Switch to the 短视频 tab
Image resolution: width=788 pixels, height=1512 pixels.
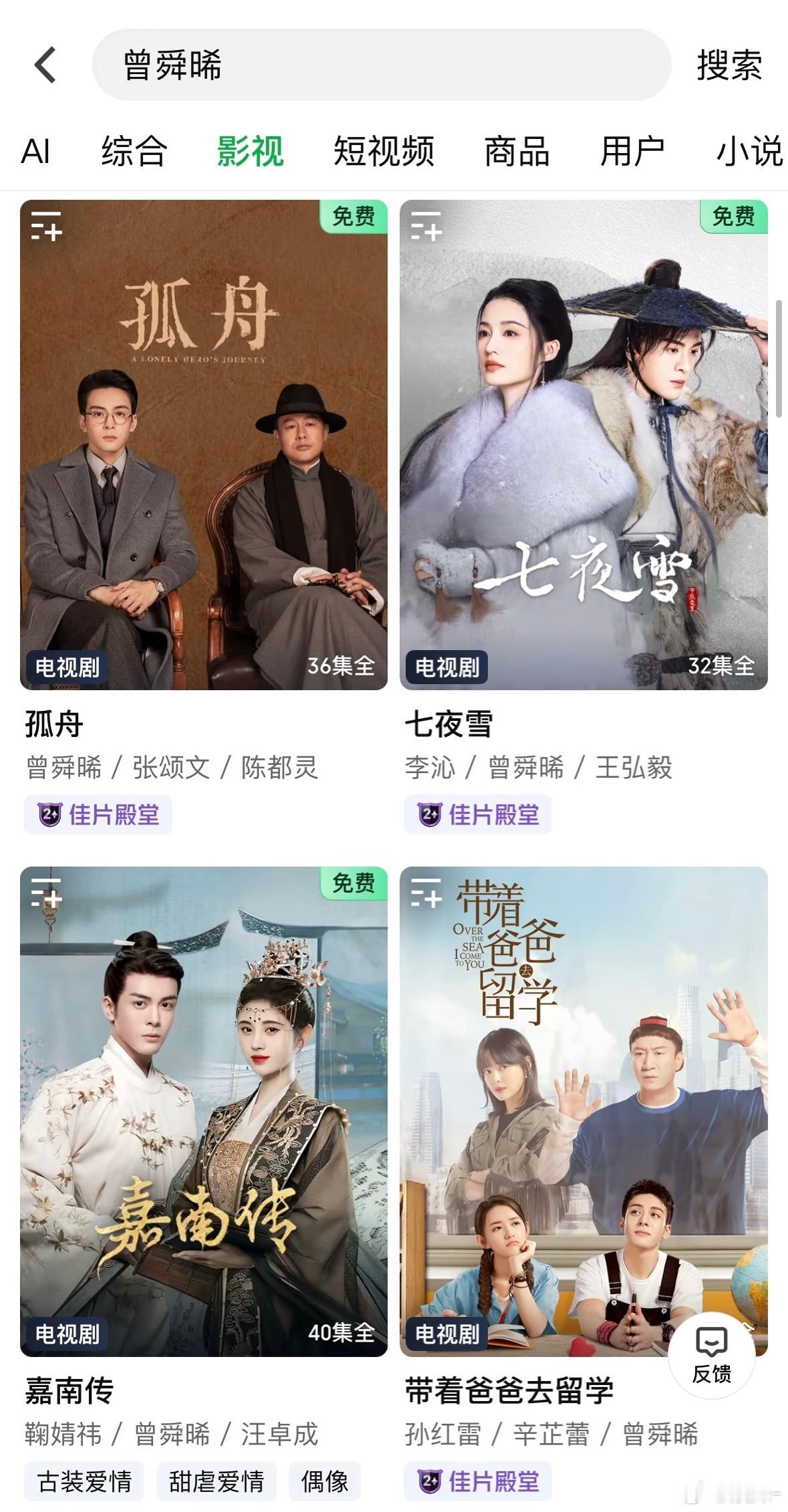coord(385,152)
